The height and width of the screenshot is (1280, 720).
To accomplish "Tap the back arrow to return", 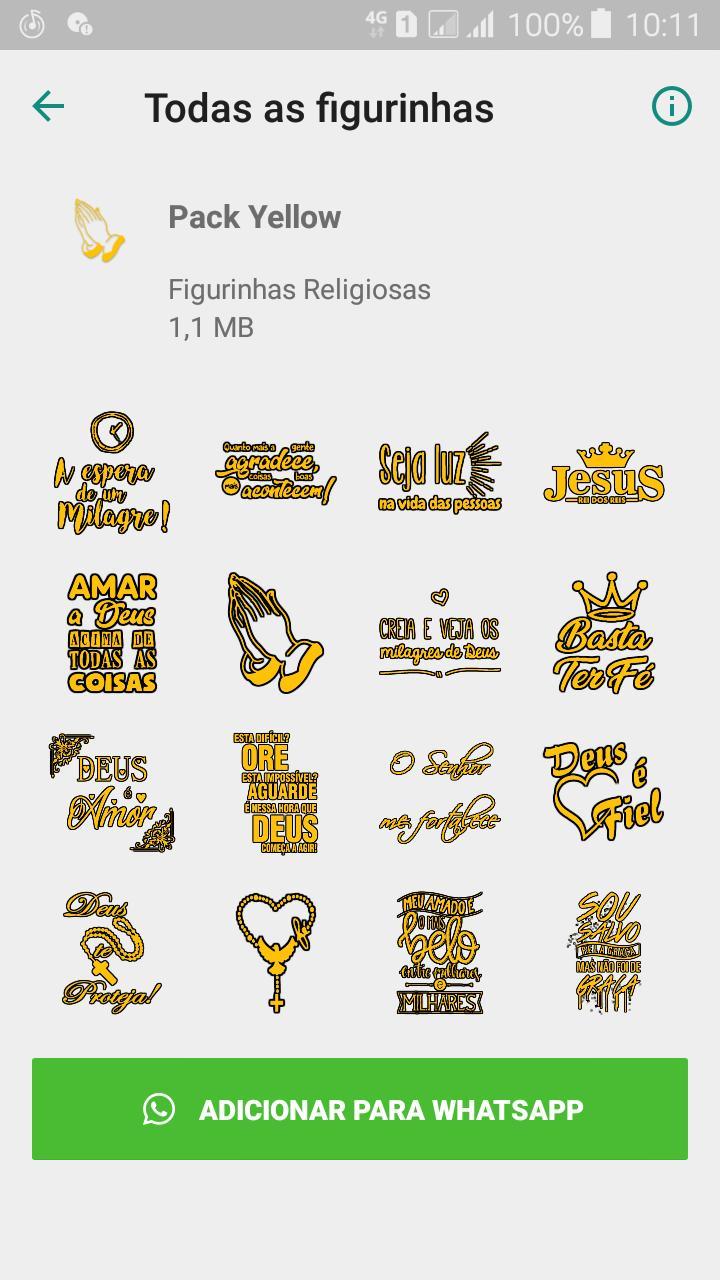I will tap(46, 105).
